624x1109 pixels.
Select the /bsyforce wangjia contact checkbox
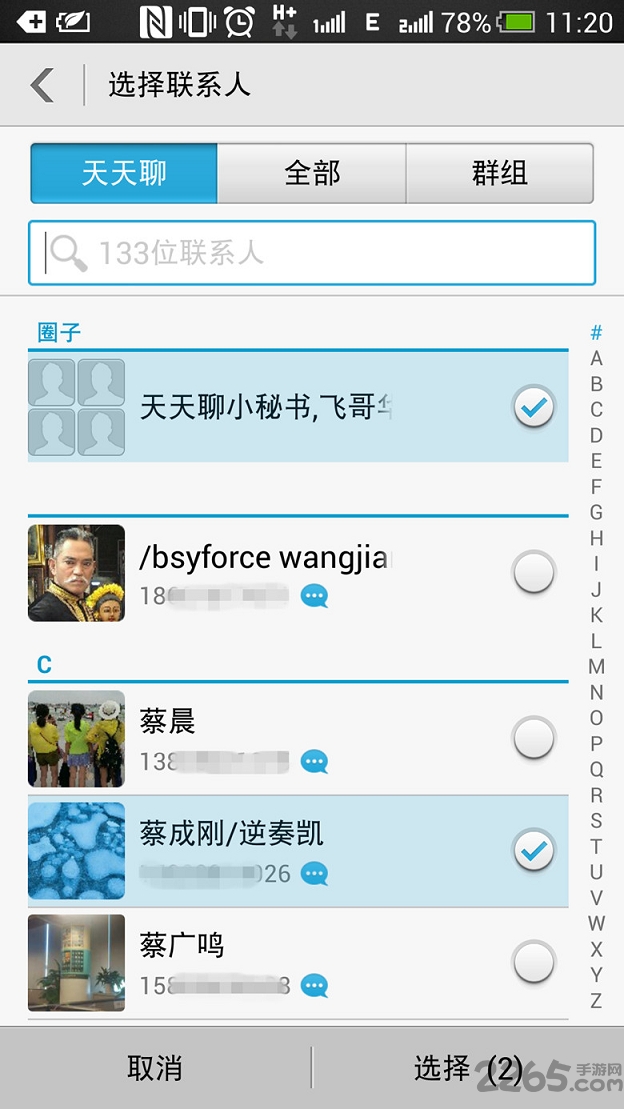tap(533, 573)
